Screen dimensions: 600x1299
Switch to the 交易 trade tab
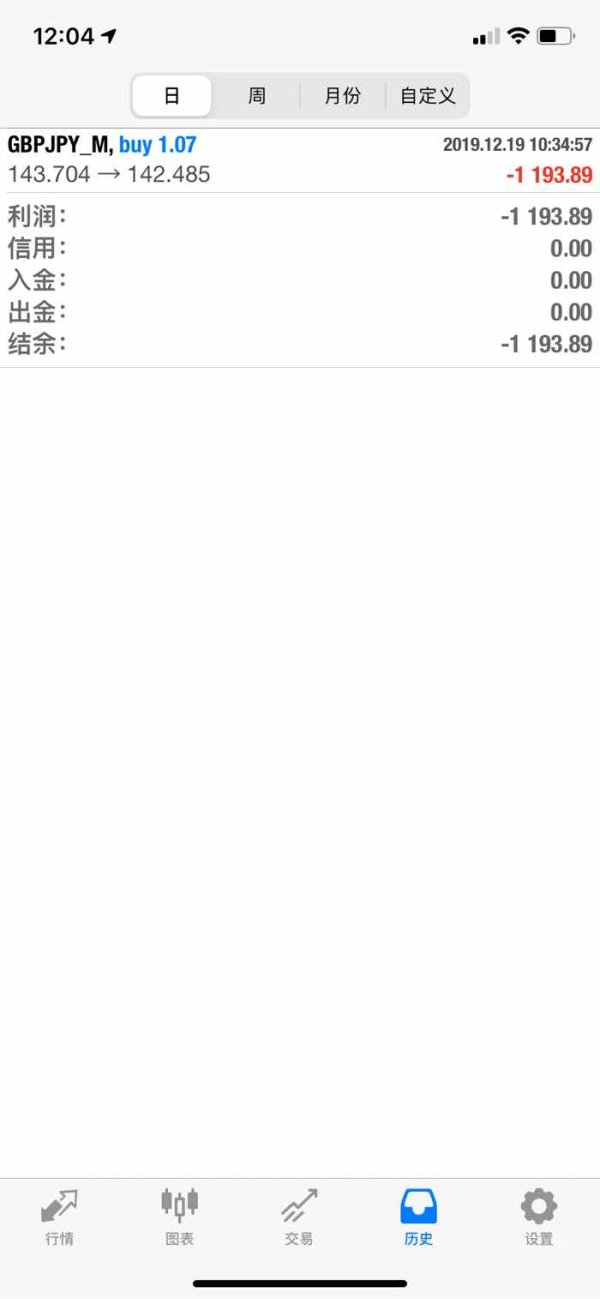(299, 1217)
